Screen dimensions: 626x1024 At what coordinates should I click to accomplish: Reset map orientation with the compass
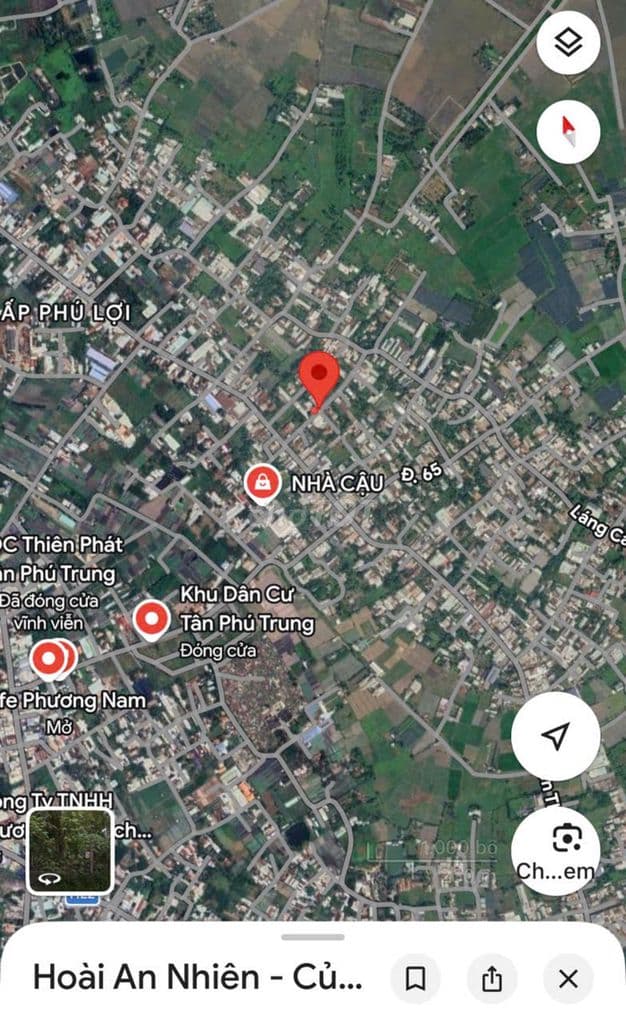tap(568, 131)
